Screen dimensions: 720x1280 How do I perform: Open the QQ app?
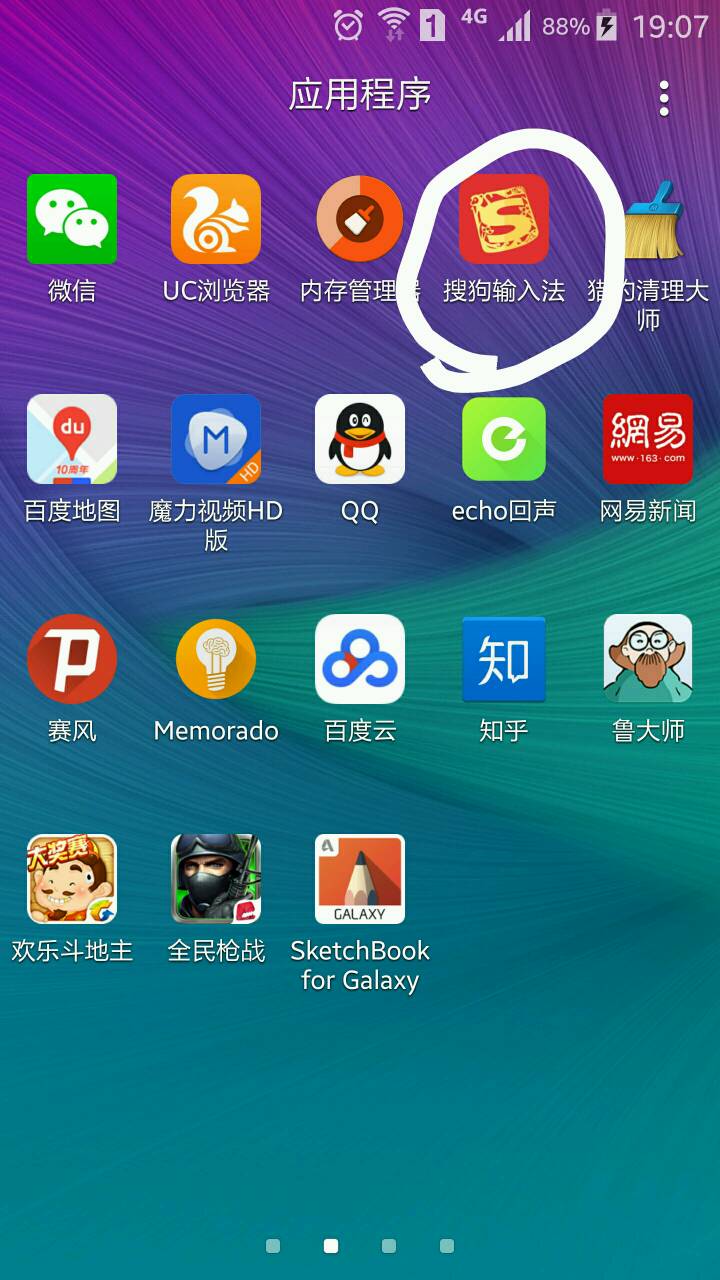(x=360, y=439)
